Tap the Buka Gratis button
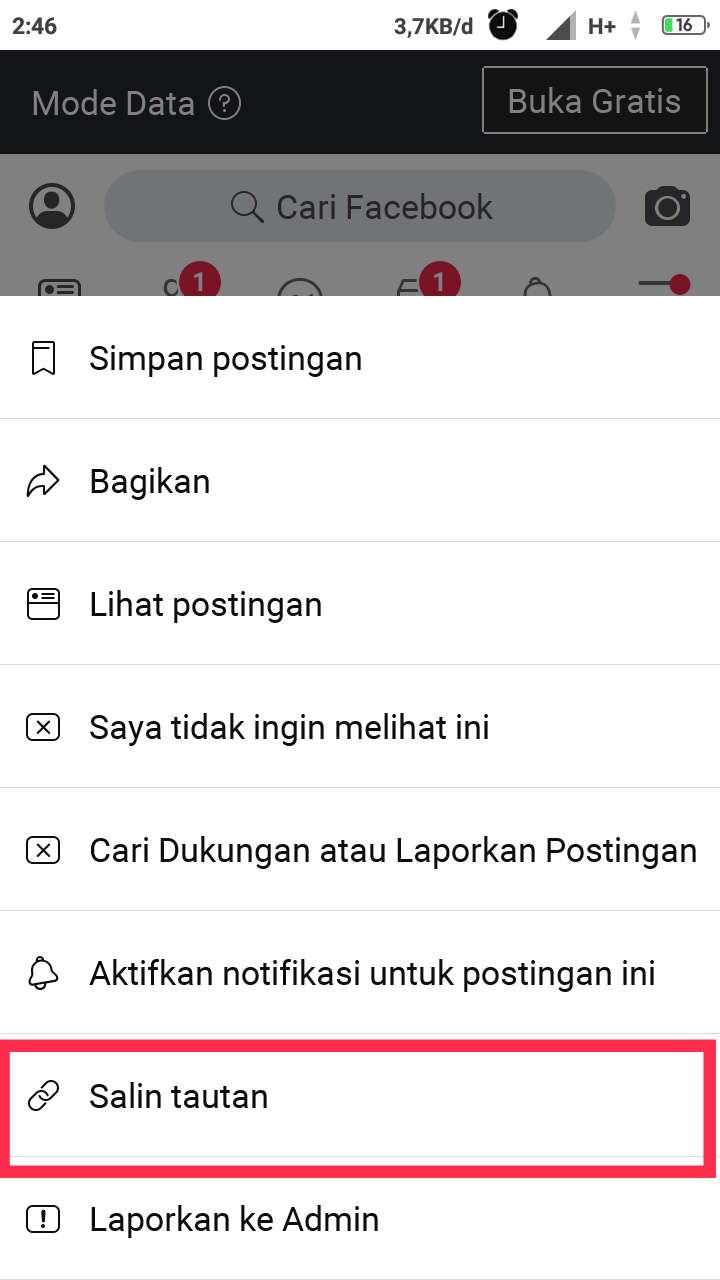The width and height of the screenshot is (720, 1280). click(594, 101)
